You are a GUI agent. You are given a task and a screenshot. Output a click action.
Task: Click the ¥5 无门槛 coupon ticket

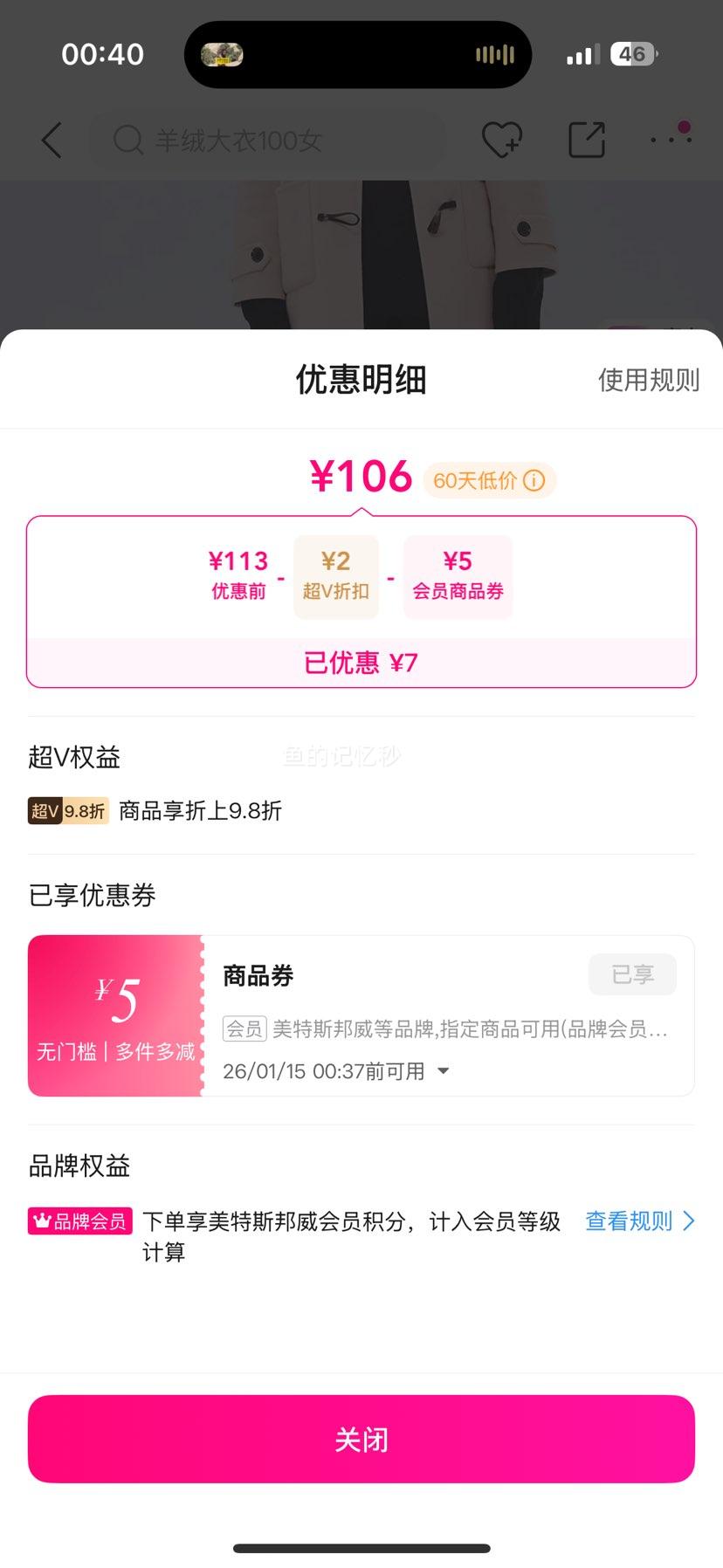coord(115,1014)
